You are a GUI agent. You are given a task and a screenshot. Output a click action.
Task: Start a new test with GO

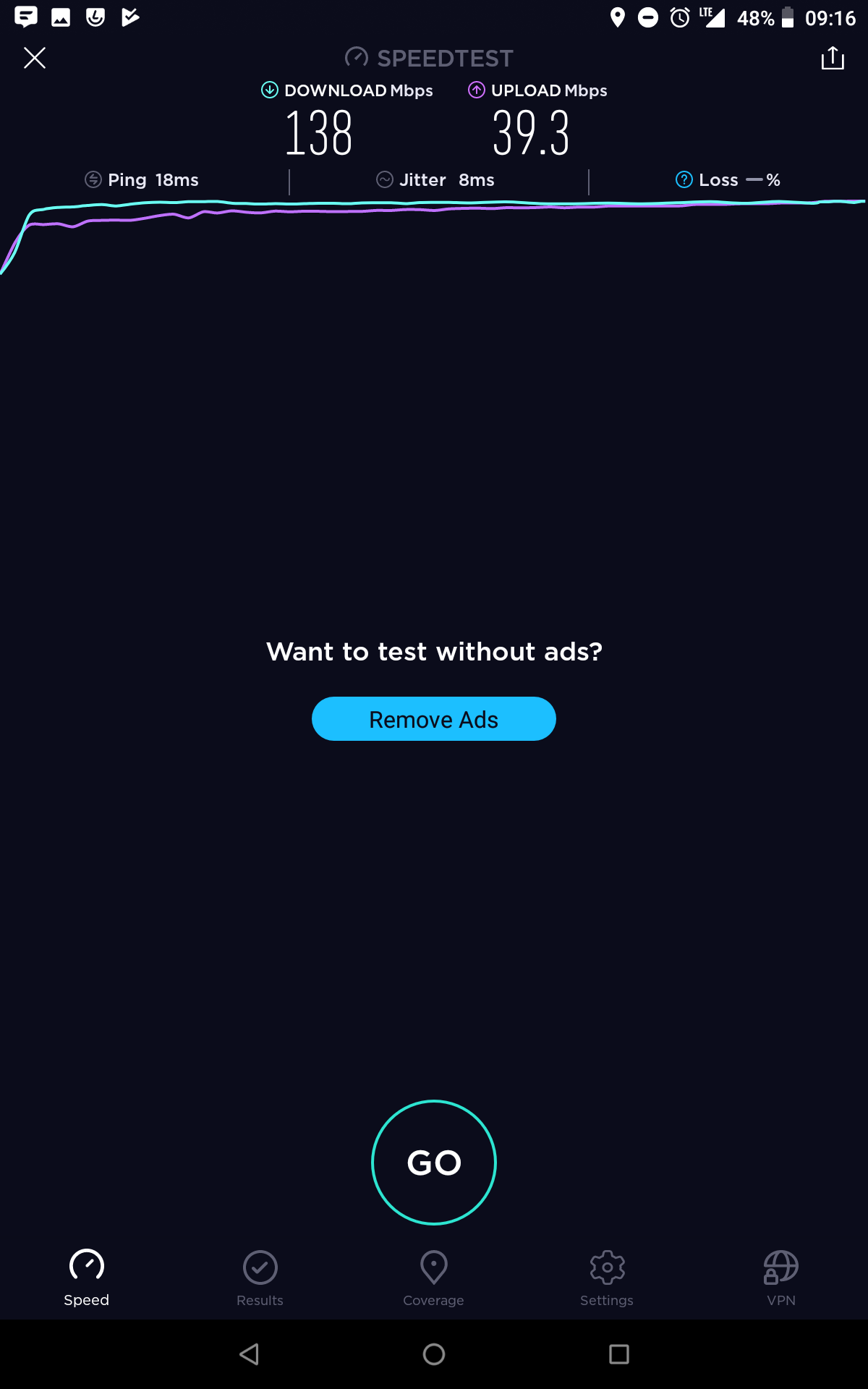click(x=434, y=1163)
